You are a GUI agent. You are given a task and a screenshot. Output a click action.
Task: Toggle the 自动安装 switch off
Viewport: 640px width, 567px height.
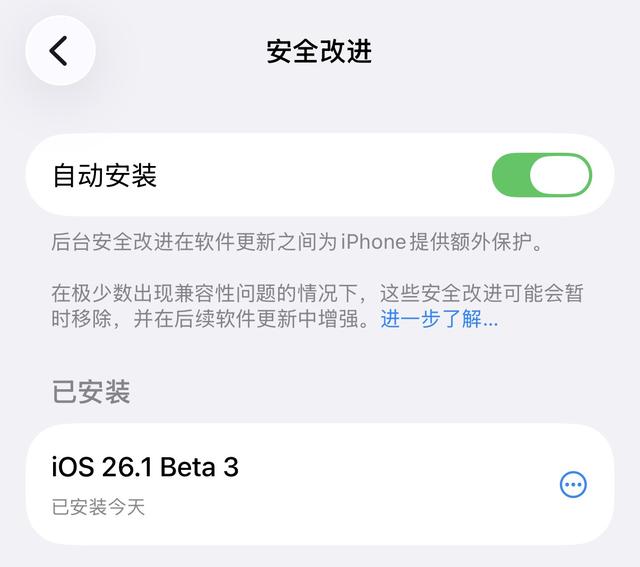click(541, 176)
